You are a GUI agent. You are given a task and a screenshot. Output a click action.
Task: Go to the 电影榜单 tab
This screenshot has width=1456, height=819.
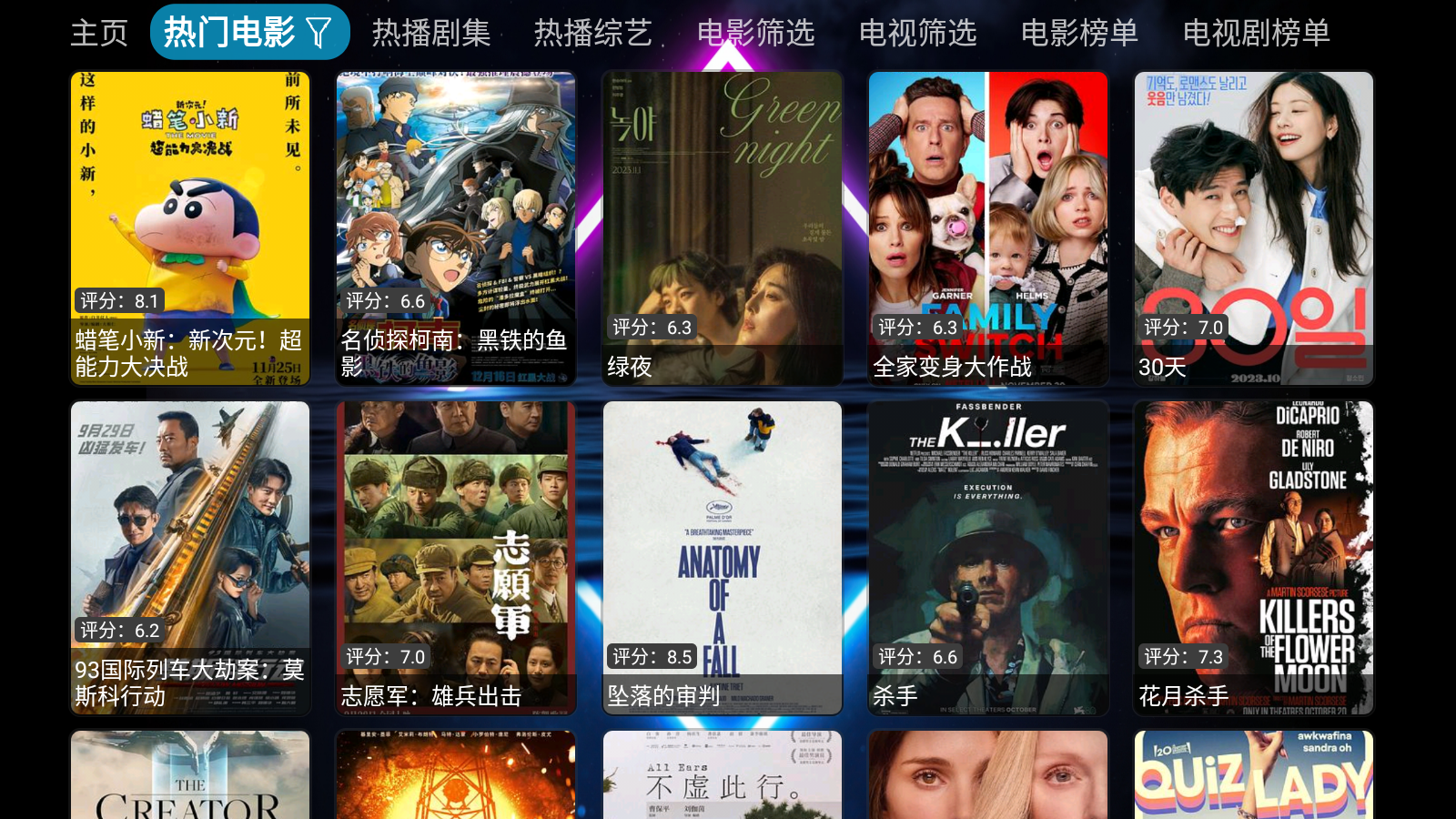click(x=1079, y=34)
